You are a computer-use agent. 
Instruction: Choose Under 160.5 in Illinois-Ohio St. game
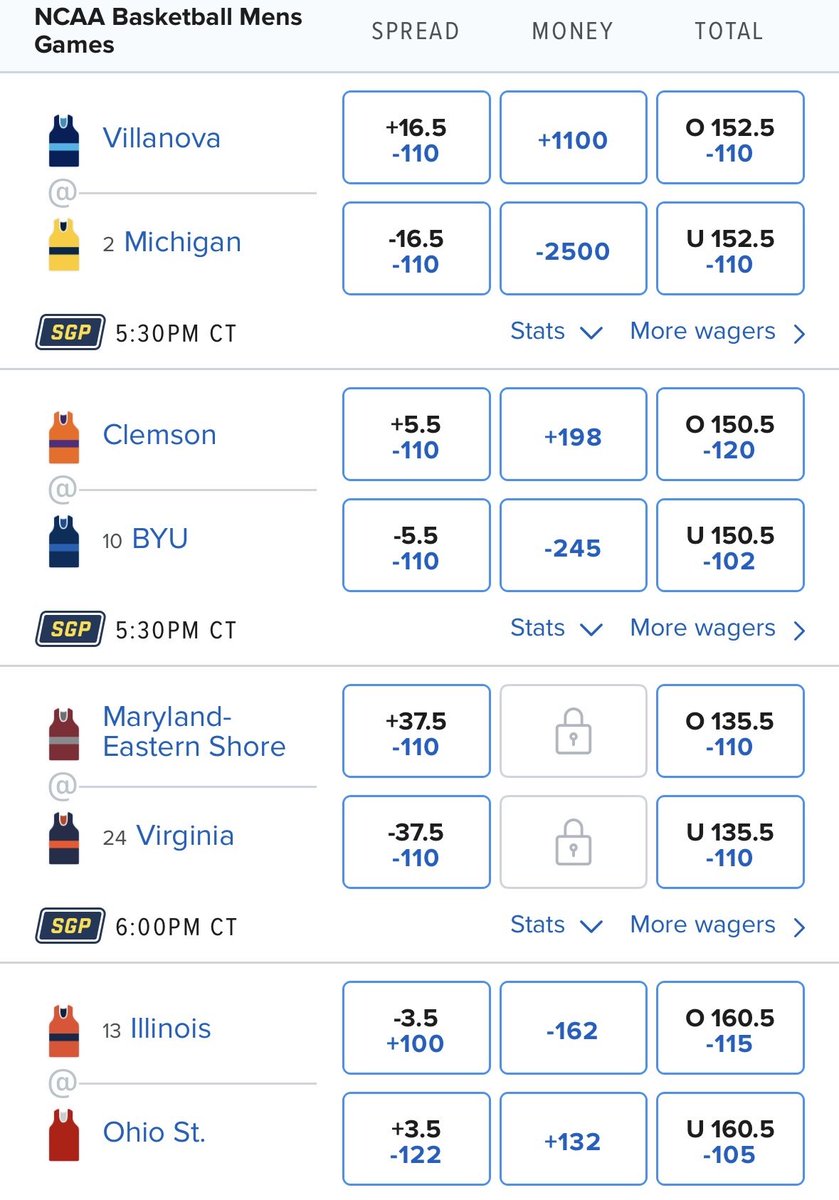click(730, 1140)
